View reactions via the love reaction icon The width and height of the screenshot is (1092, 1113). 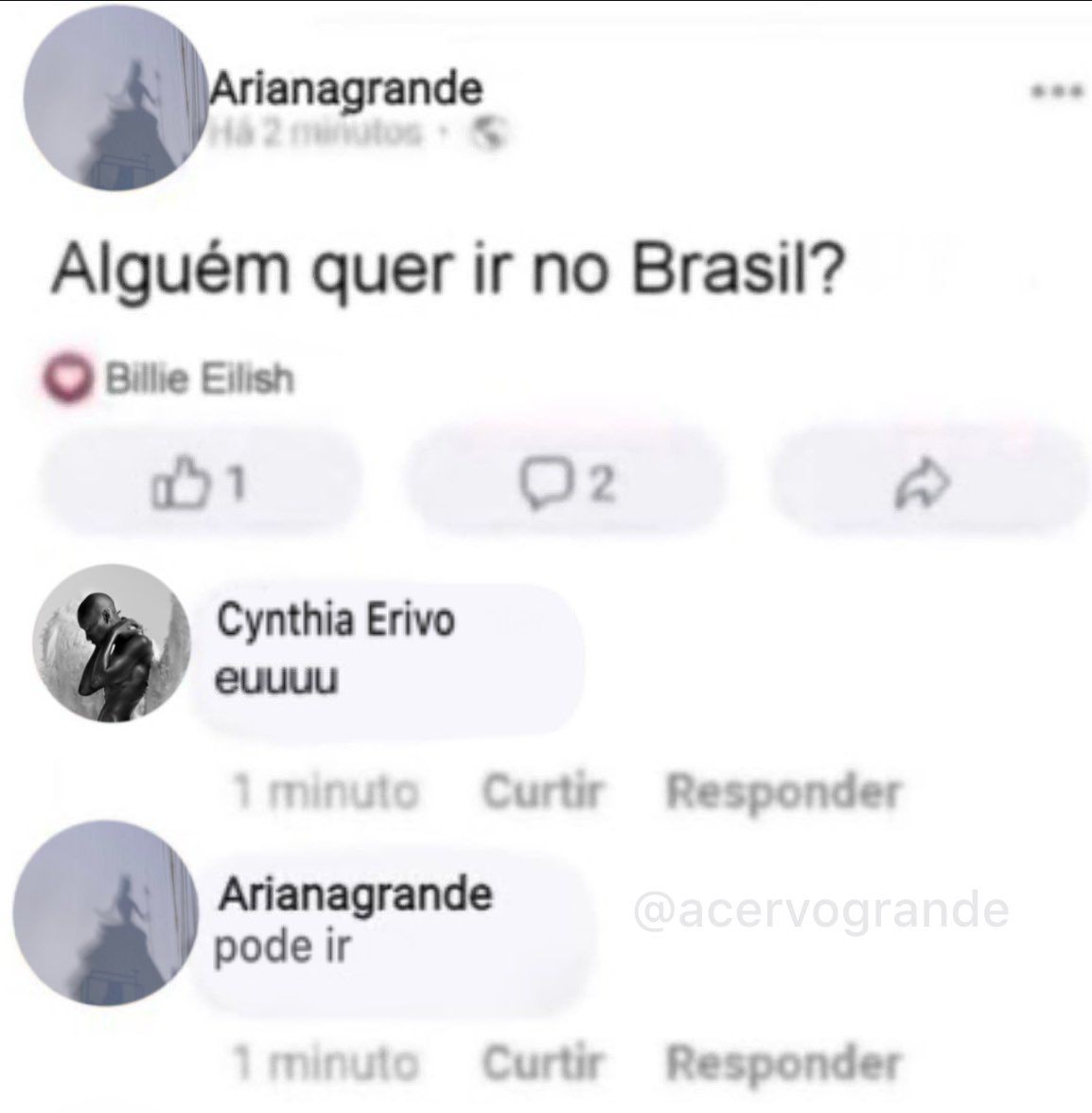(x=68, y=378)
